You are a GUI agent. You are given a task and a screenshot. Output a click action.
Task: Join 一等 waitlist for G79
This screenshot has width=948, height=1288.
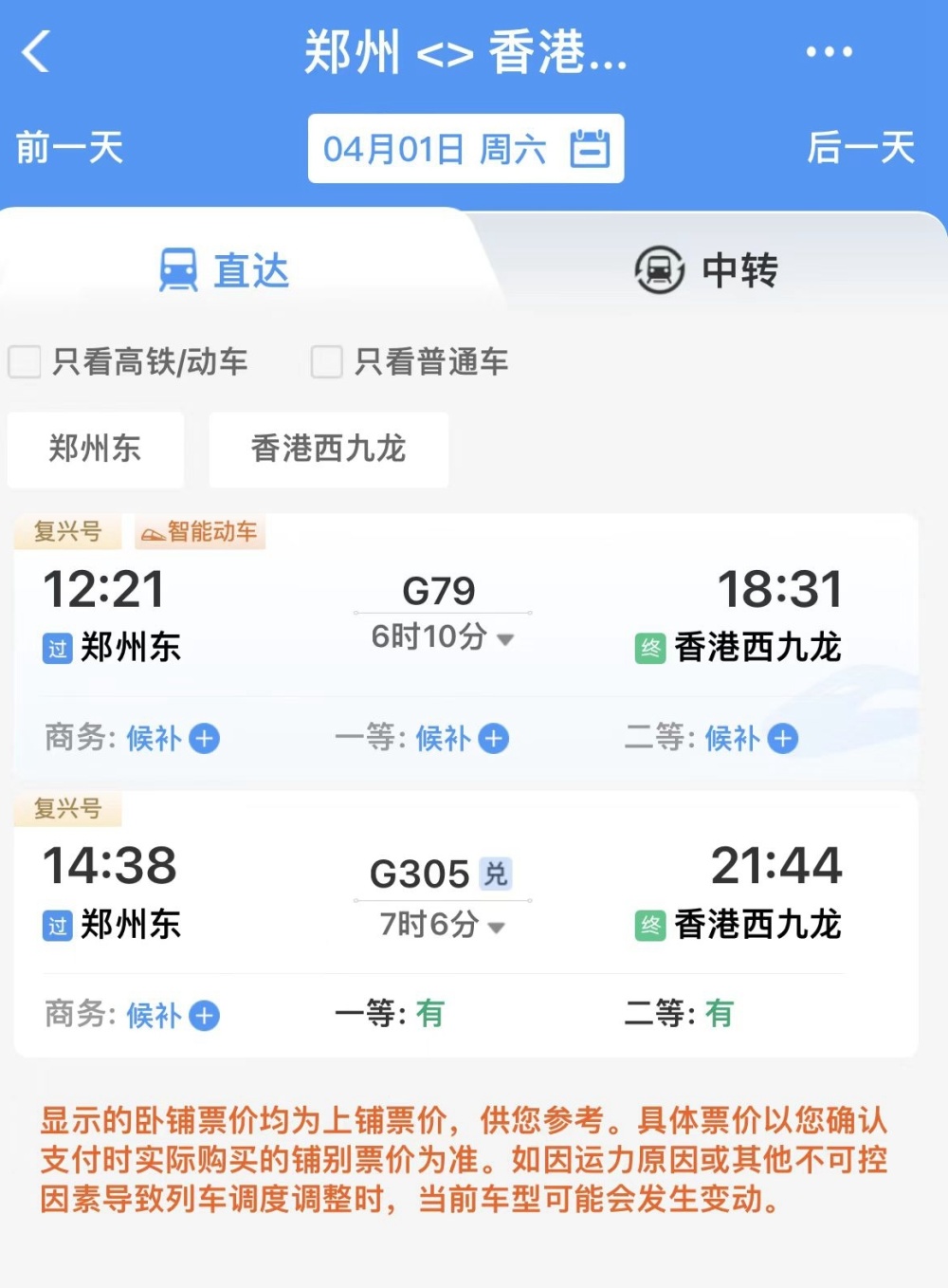(x=493, y=738)
